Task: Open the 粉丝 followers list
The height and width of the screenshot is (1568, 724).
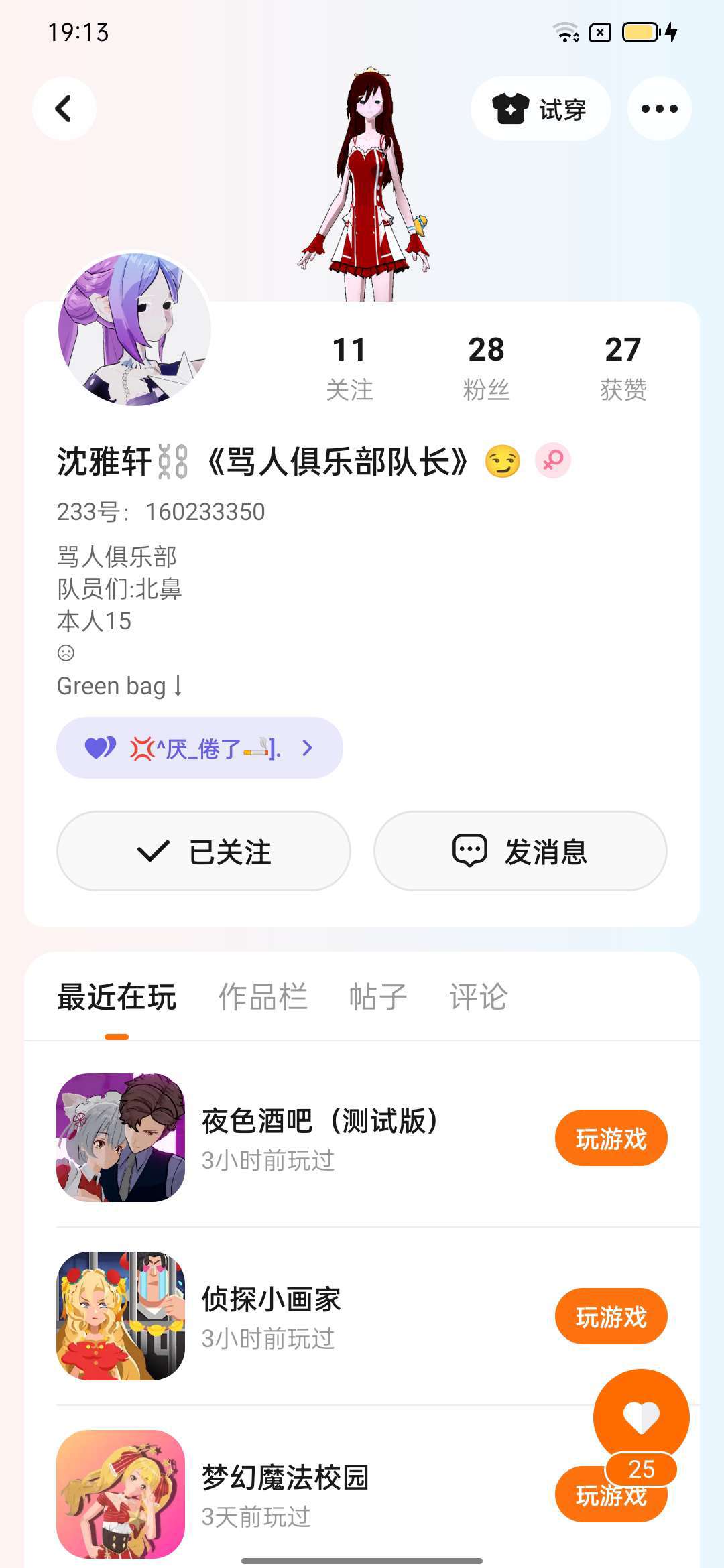Action: click(x=486, y=367)
